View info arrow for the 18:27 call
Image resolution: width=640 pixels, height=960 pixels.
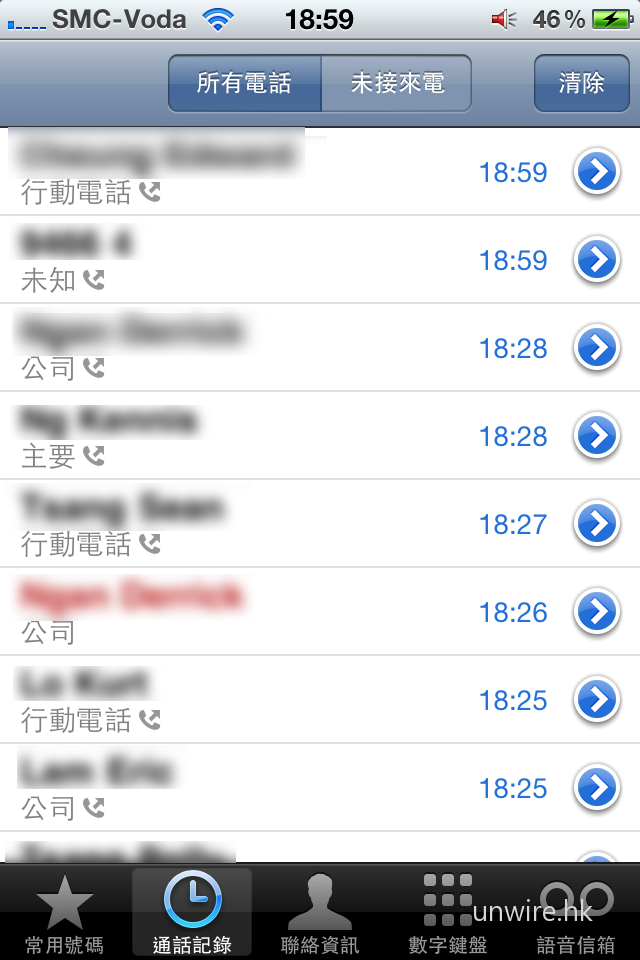[596, 524]
